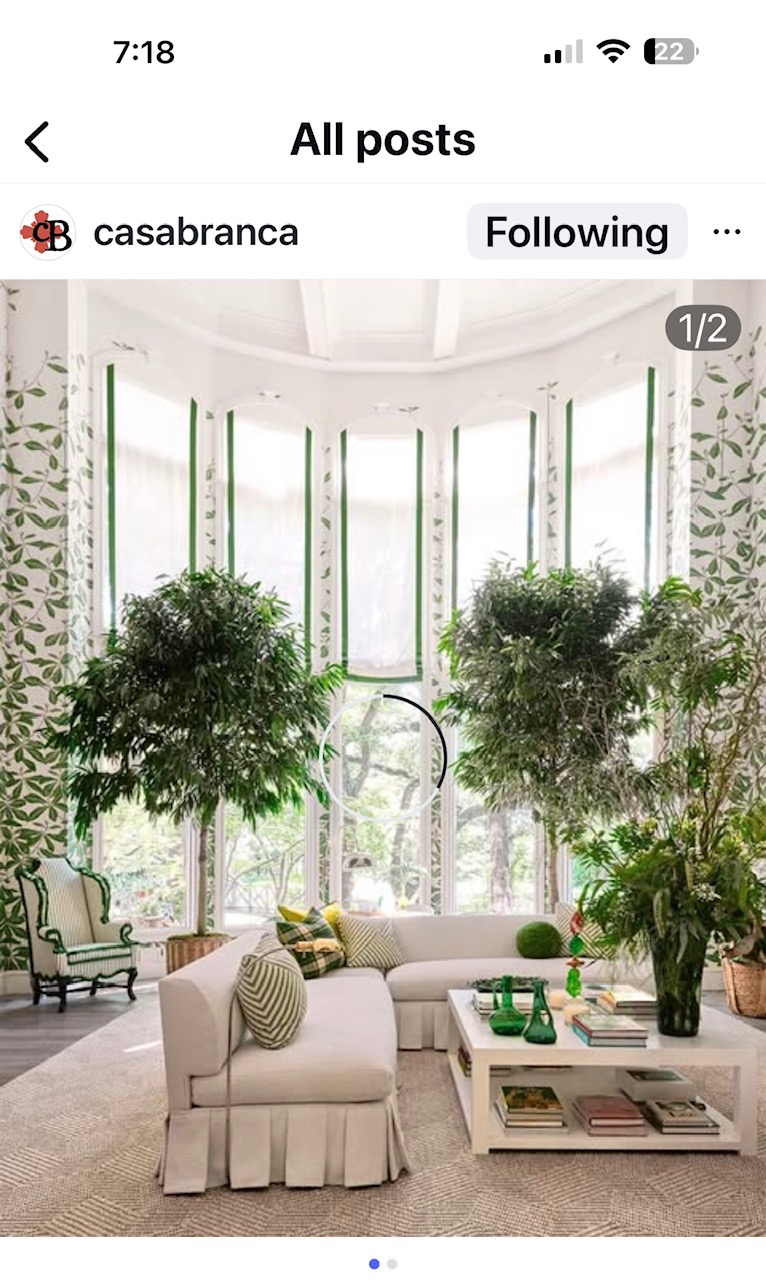Tap the Following button

click(x=576, y=232)
